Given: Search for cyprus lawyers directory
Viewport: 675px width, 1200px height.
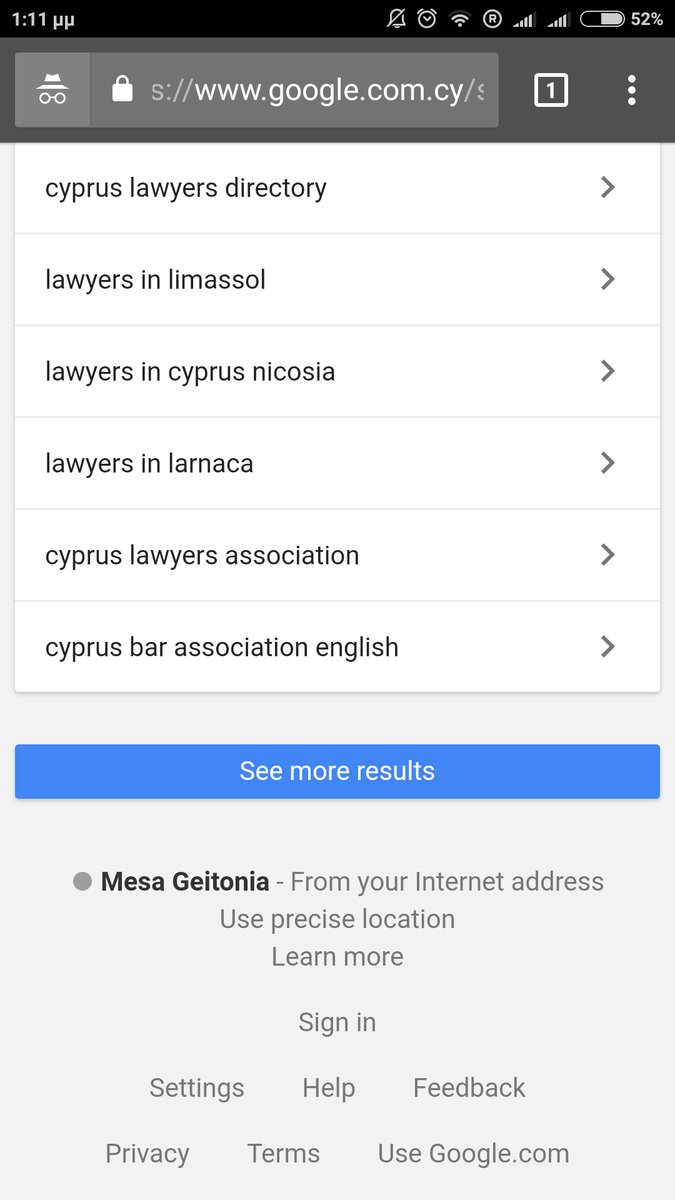Looking at the screenshot, I should coord(337,188).
